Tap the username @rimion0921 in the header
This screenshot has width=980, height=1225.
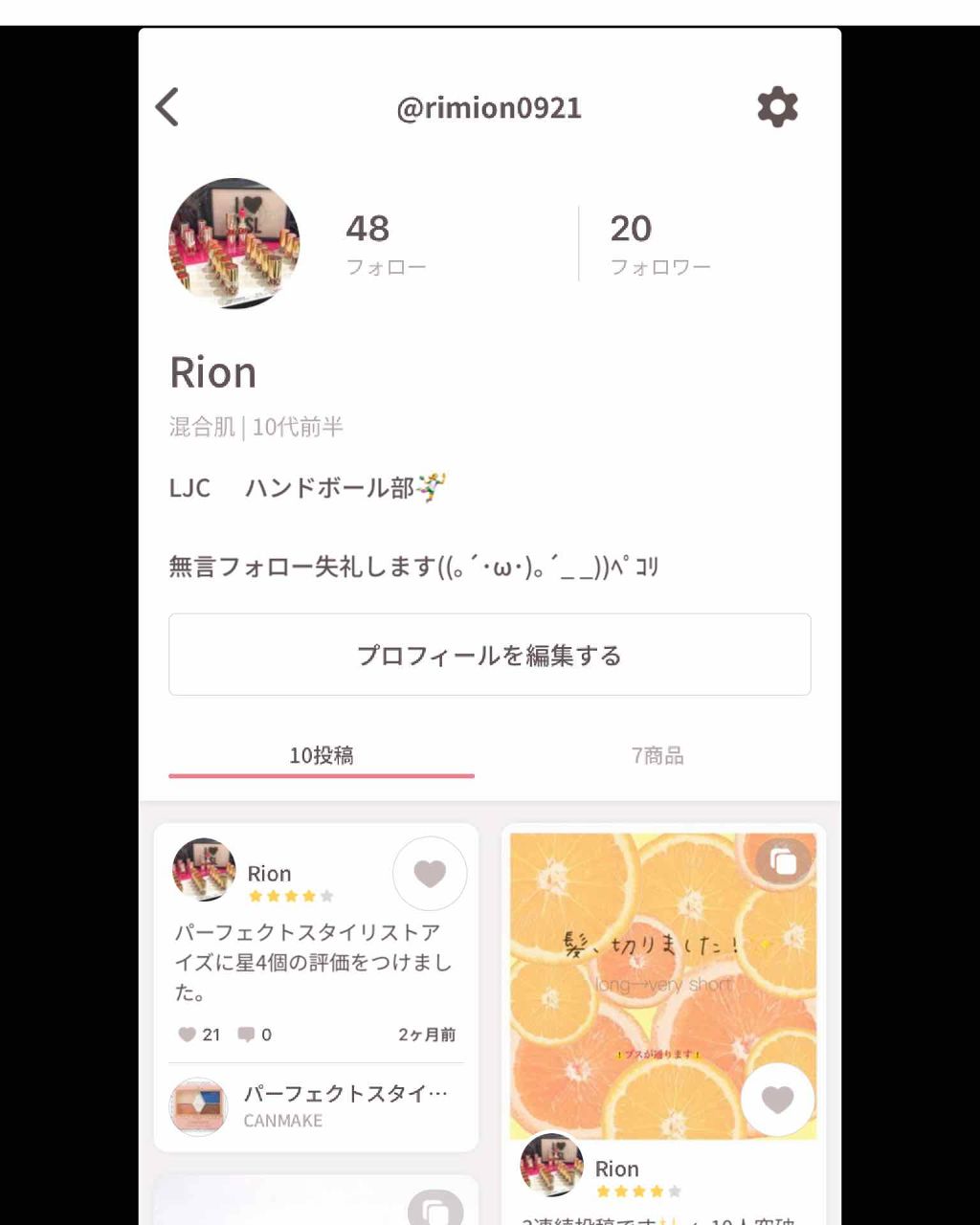(x=489, y=107)
